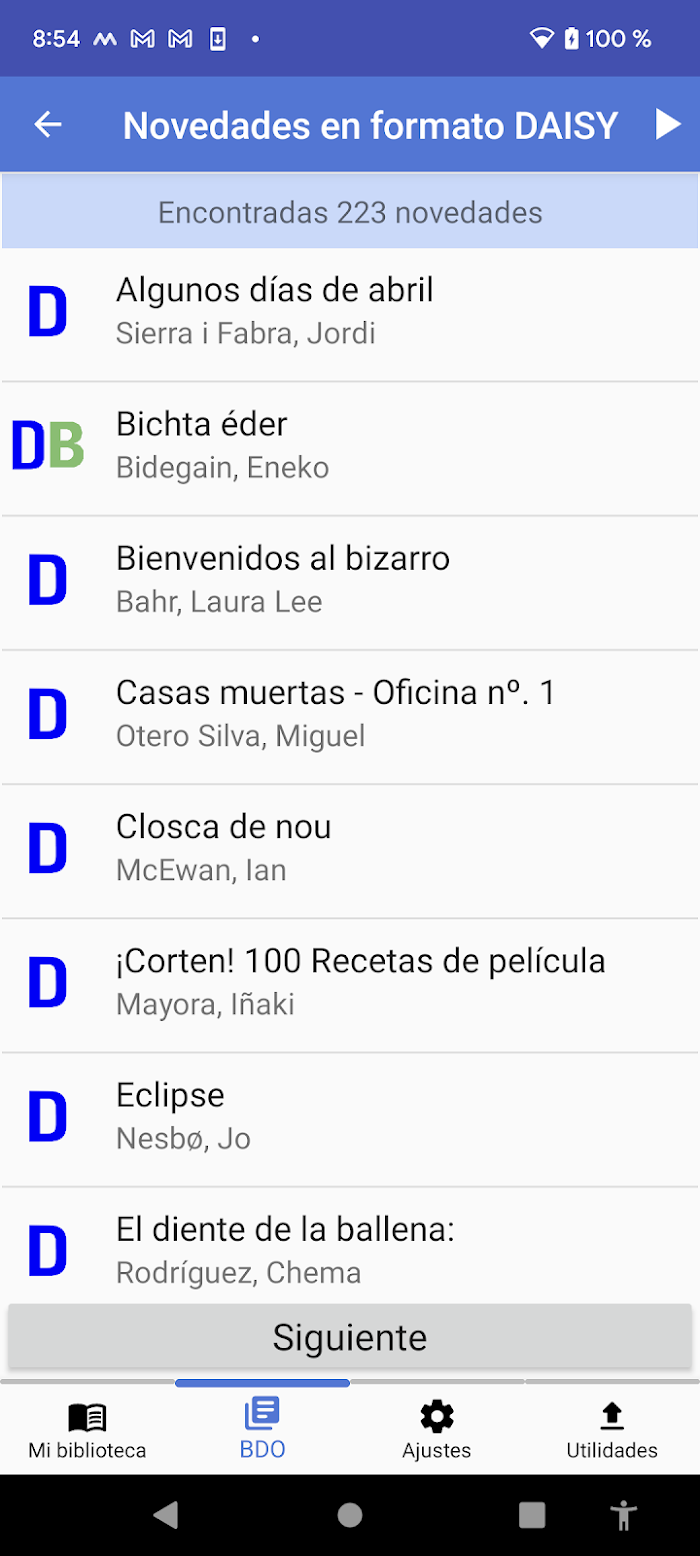Open the book Algunos días de abril

tap(350, 314)
